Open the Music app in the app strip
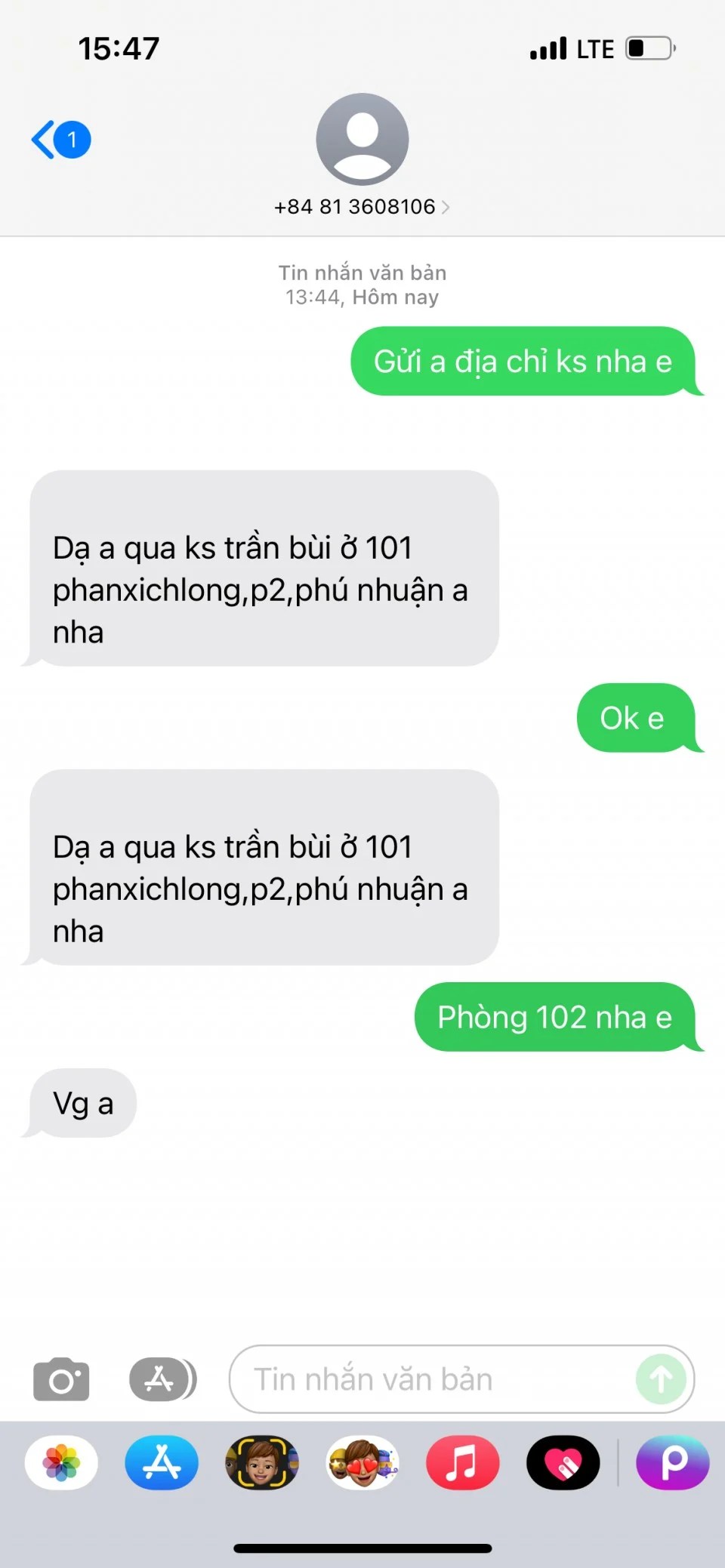This screenshot has height=1568, width=725. coord(462,1463)
